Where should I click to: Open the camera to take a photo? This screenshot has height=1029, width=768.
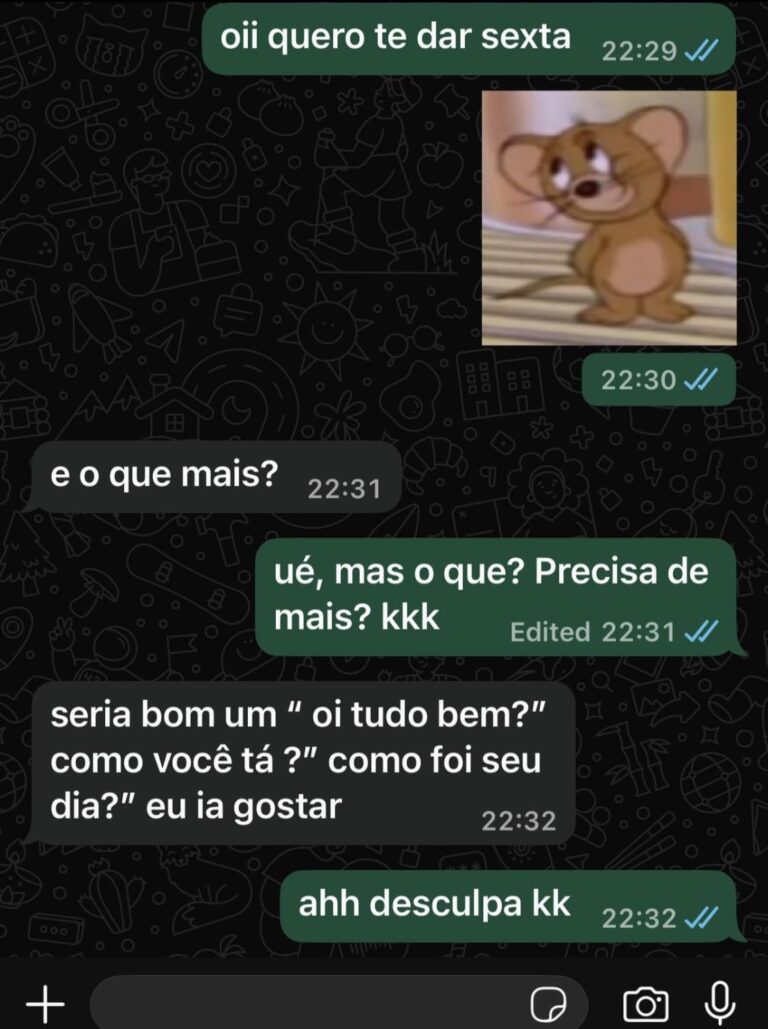(x=645, y=1002)
